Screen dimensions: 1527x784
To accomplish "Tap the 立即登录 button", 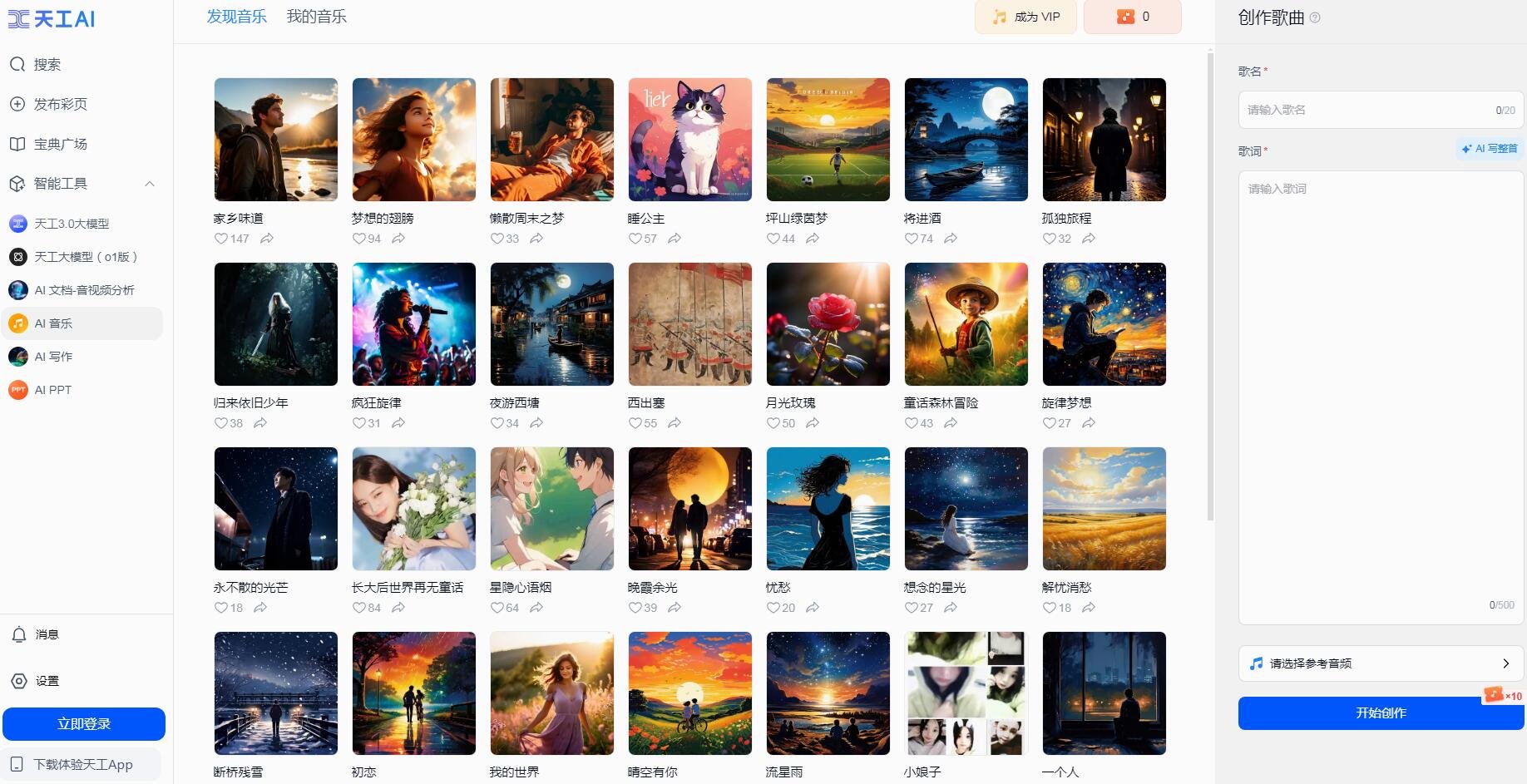I will point(84,724).
